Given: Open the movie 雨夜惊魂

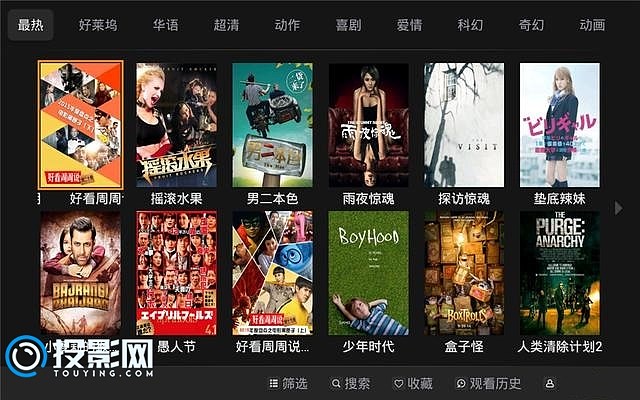Looking at the screenshot, I should click(x=368, y=125).
